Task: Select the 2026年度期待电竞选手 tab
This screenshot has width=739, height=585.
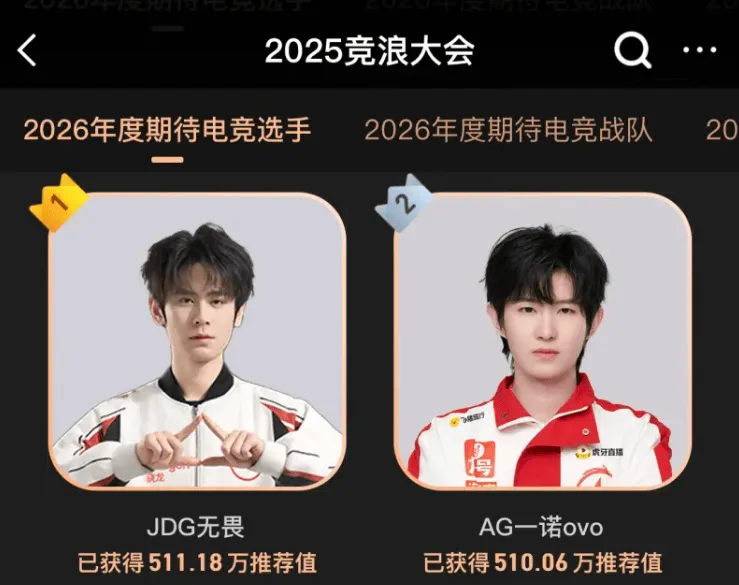Action: coord(167,130)
